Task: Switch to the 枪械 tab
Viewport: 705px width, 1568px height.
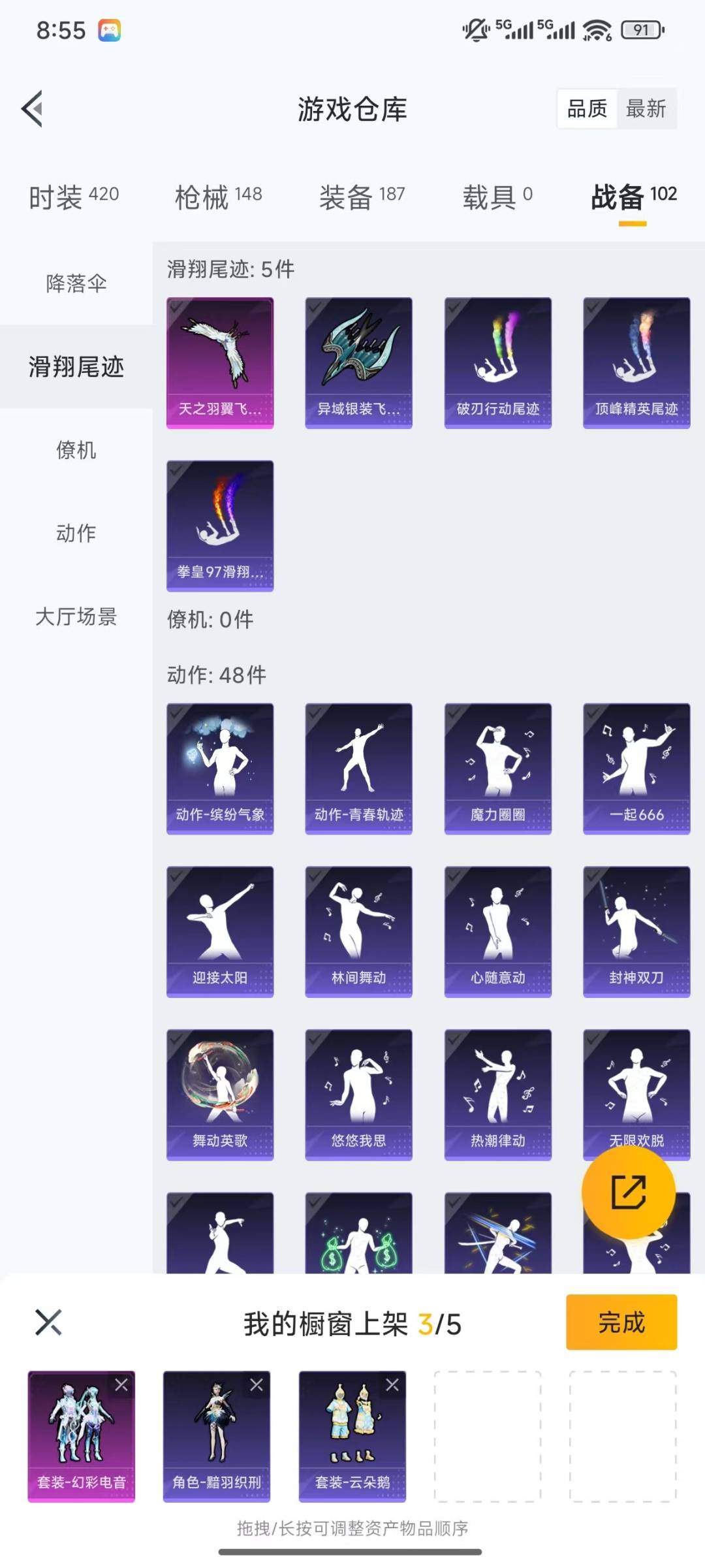Action: [x=218, y=196]
